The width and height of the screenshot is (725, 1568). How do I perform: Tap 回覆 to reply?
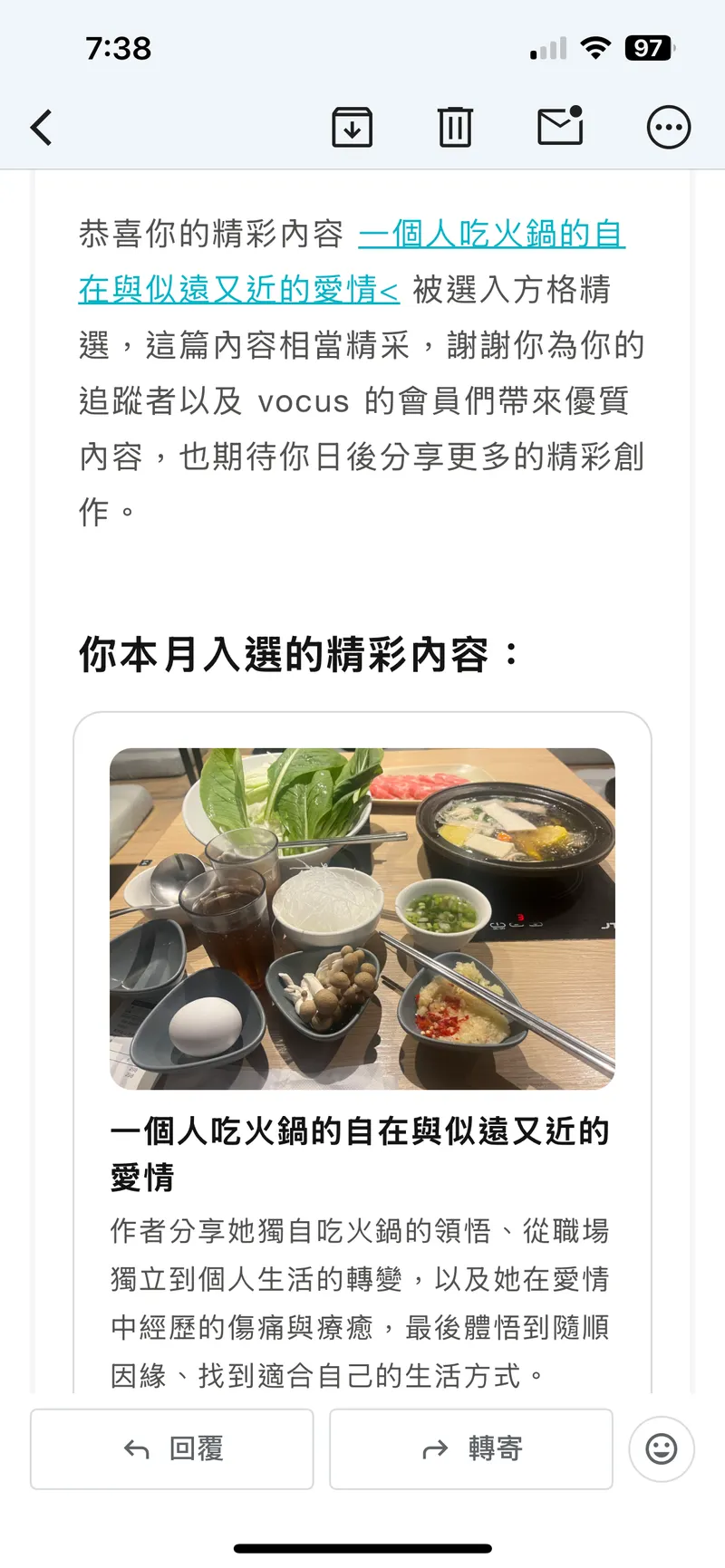pos(172,1448)
